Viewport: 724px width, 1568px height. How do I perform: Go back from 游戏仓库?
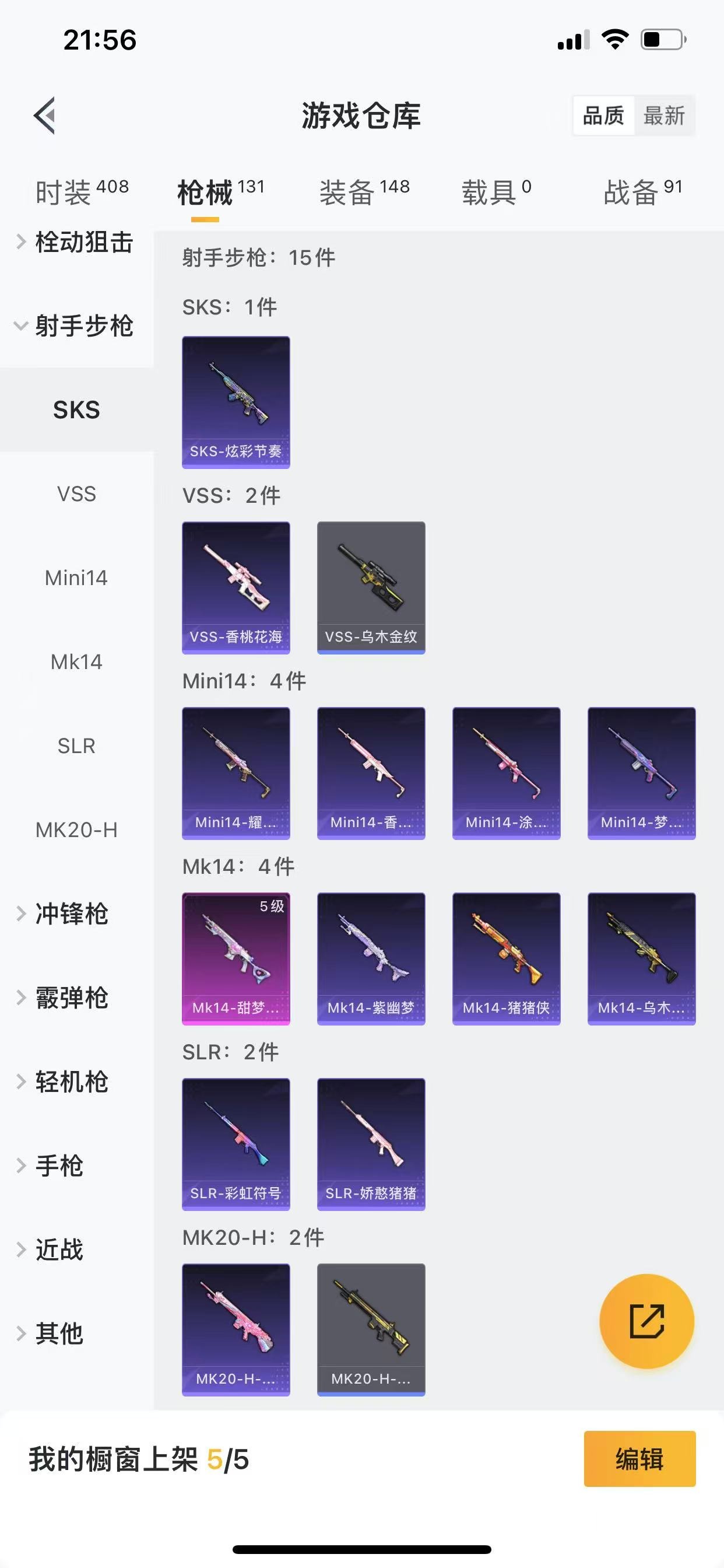coord(45,115)
